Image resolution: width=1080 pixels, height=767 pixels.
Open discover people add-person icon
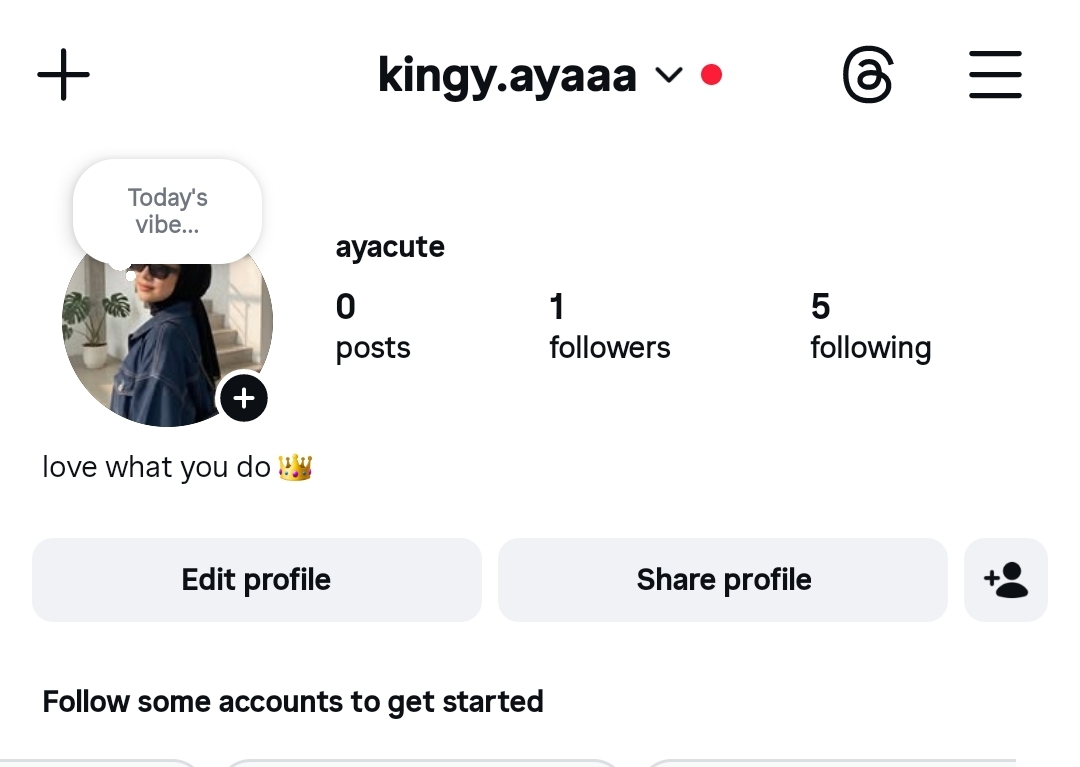(1005, 580)
